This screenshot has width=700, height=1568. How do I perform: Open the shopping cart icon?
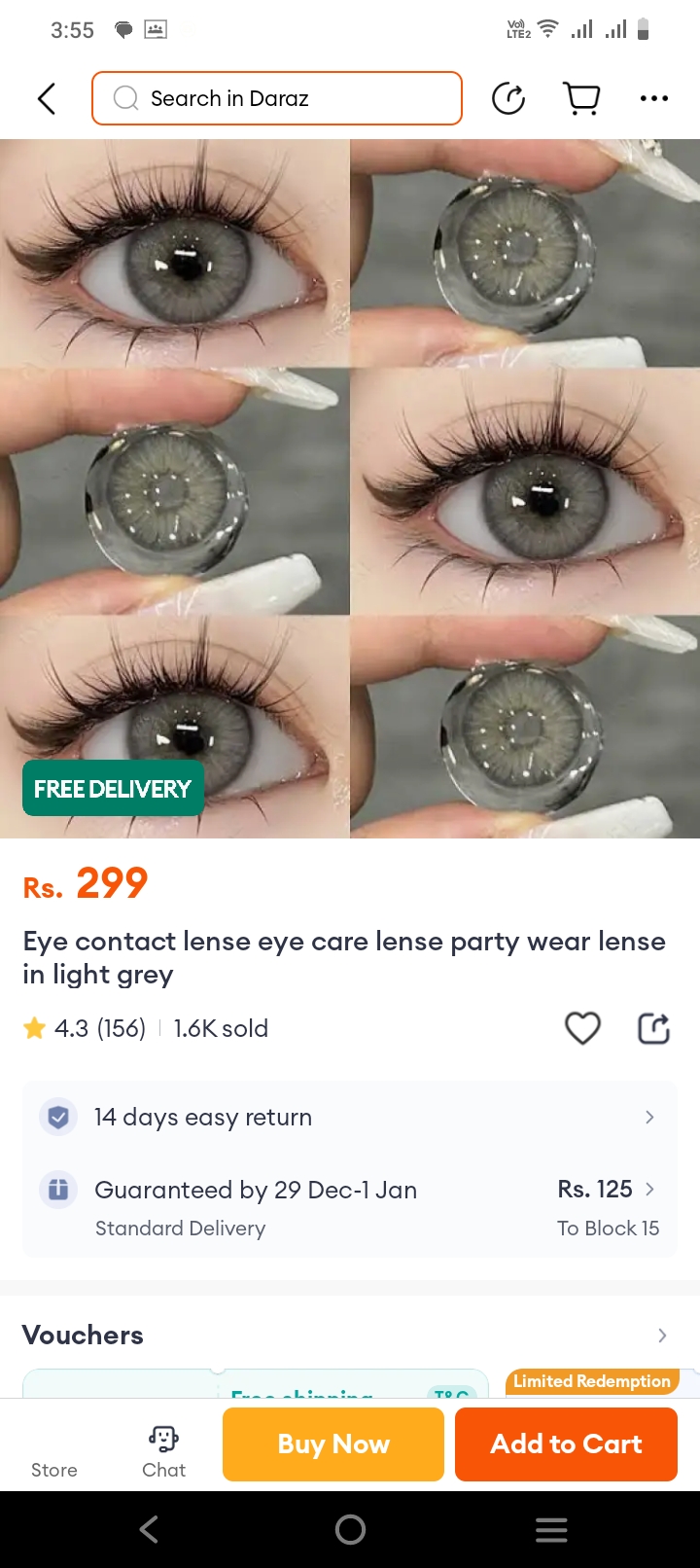(x=581, y=98)
